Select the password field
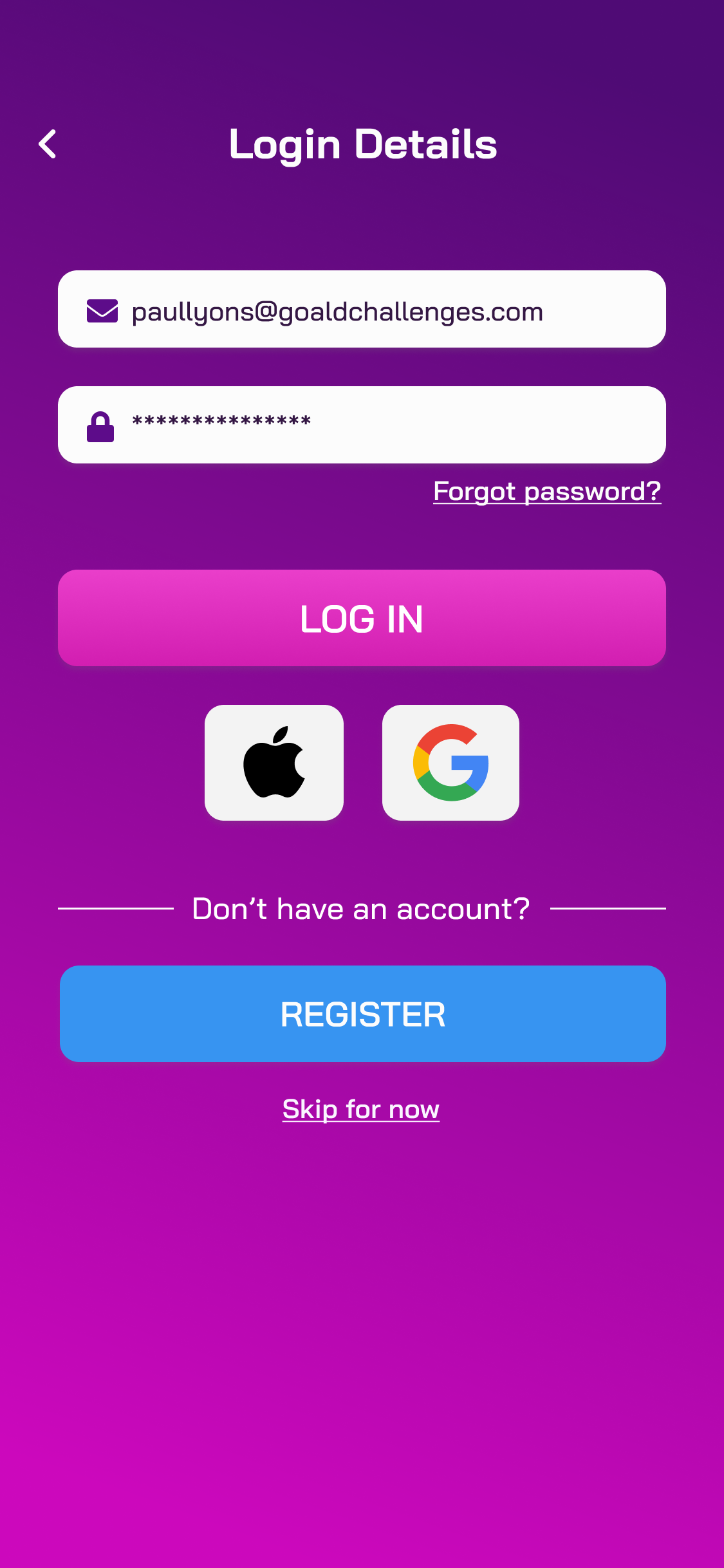Viewport: 724px width, 1568px height. point(362,425)
